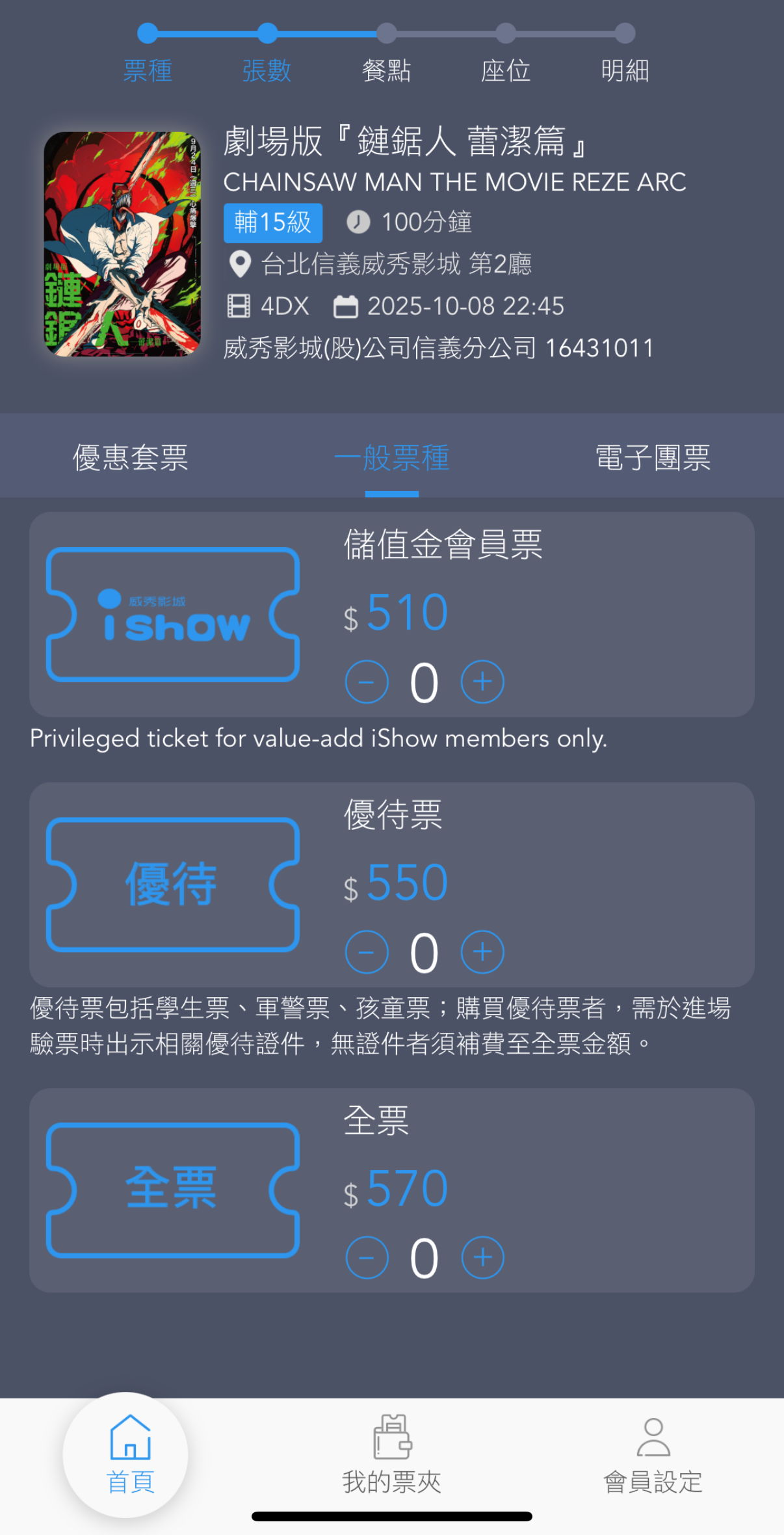The height and width of the screenshot is (1535, 784).
Task: Open 會員設定 member settings
Action: pyautogui.click(x=653, y=1454)
